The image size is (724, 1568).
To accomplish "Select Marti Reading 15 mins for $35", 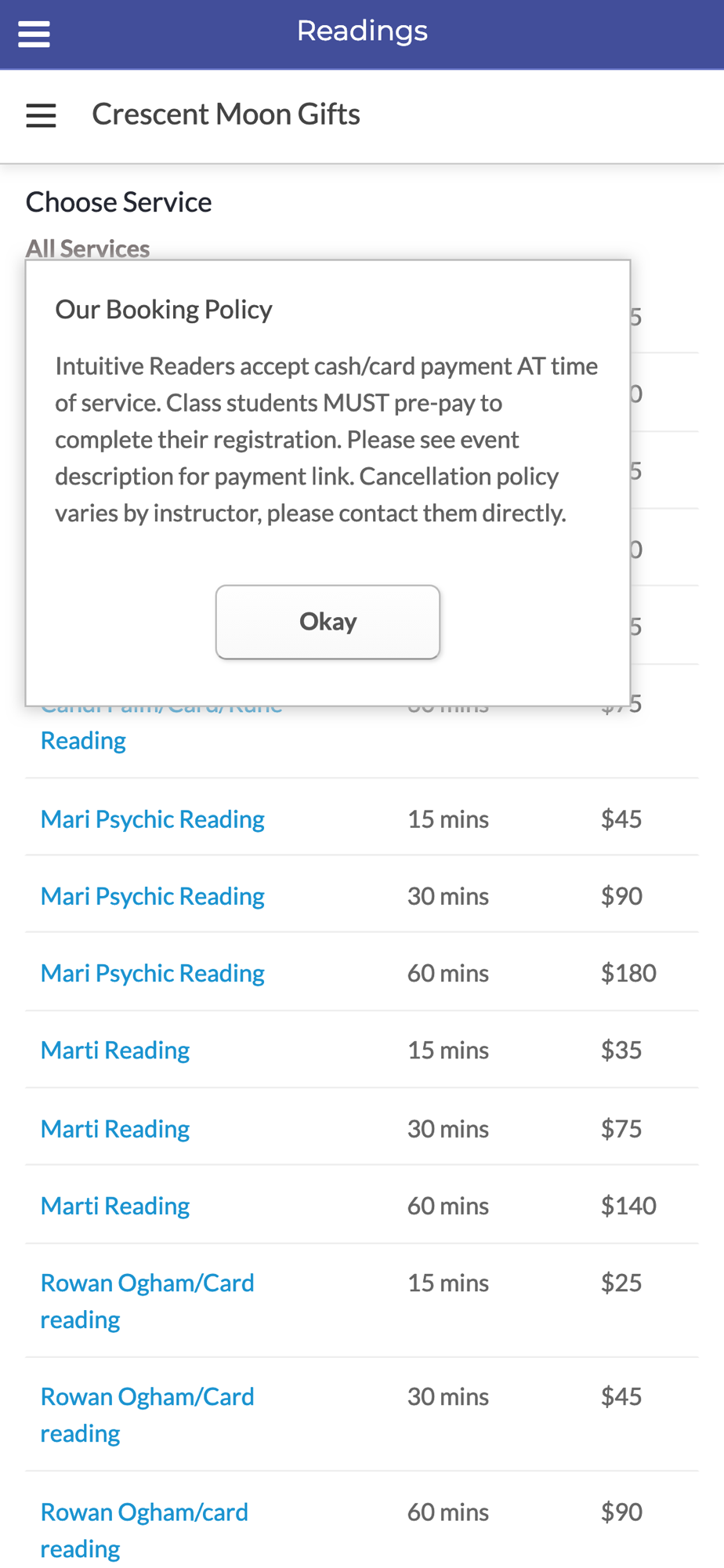I will click(115, 1050).
